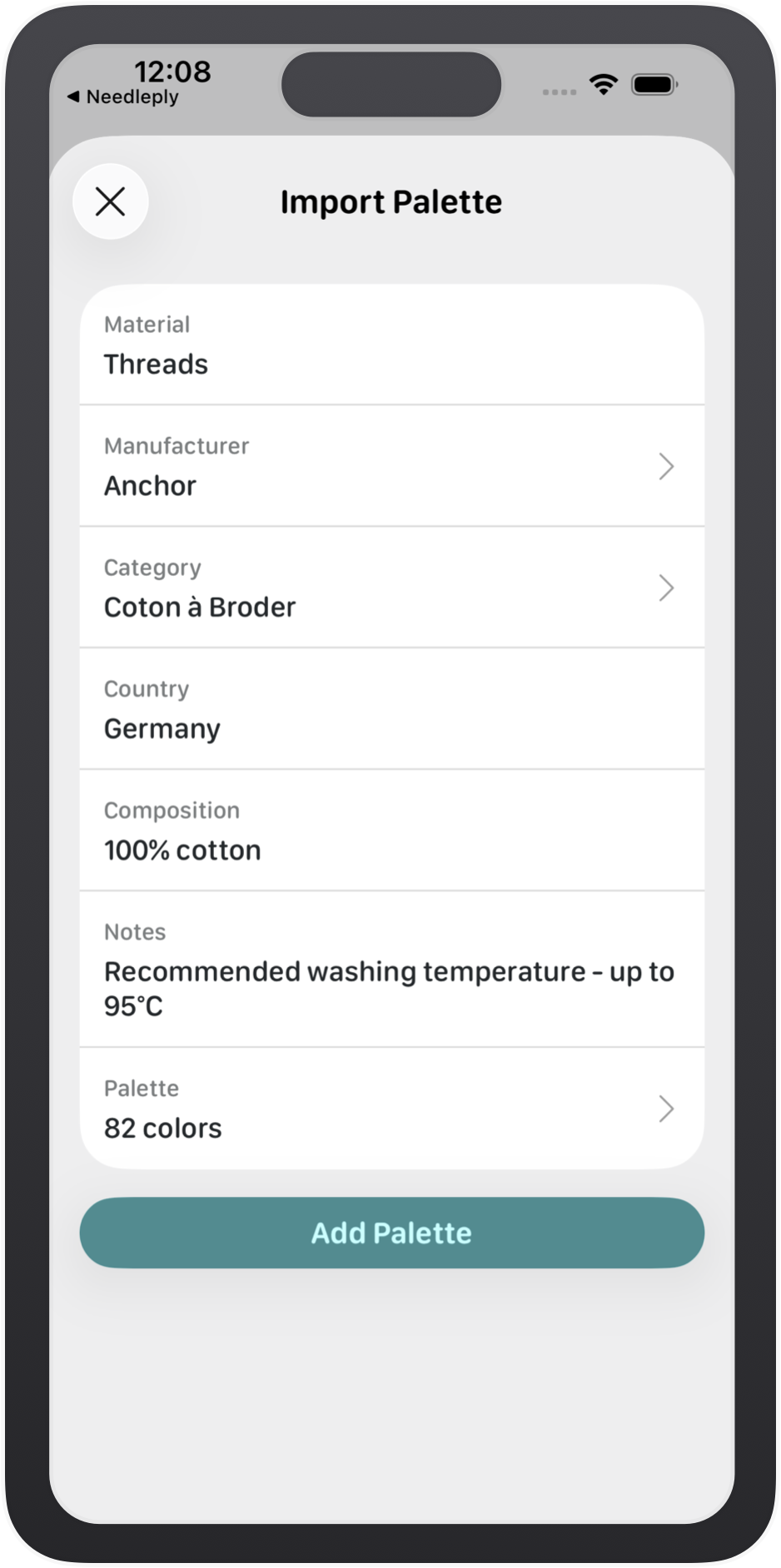781x1568 pixels.
Task: Tap the Add Palette button
Action: [391, 1233]
